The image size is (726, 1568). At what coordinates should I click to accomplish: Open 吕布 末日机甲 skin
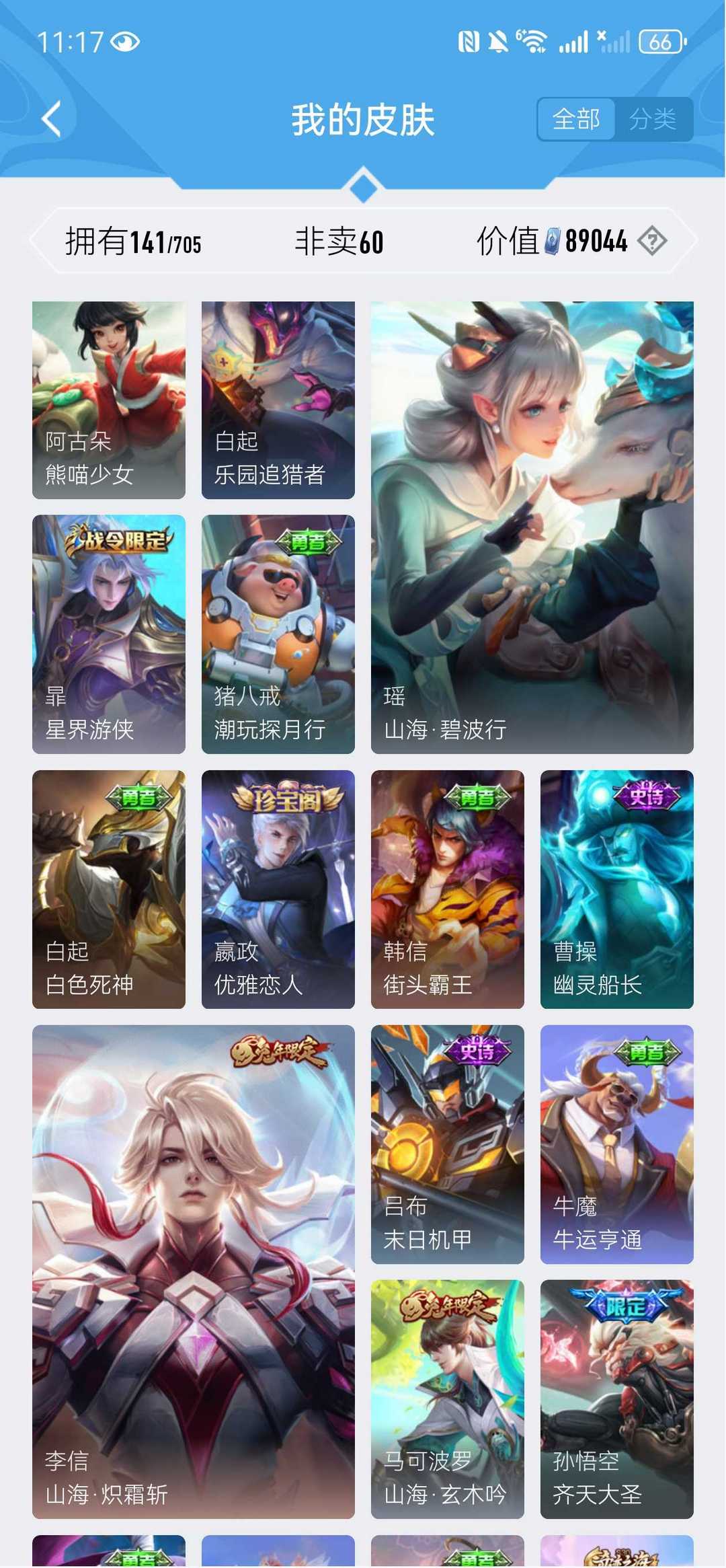448,1144
